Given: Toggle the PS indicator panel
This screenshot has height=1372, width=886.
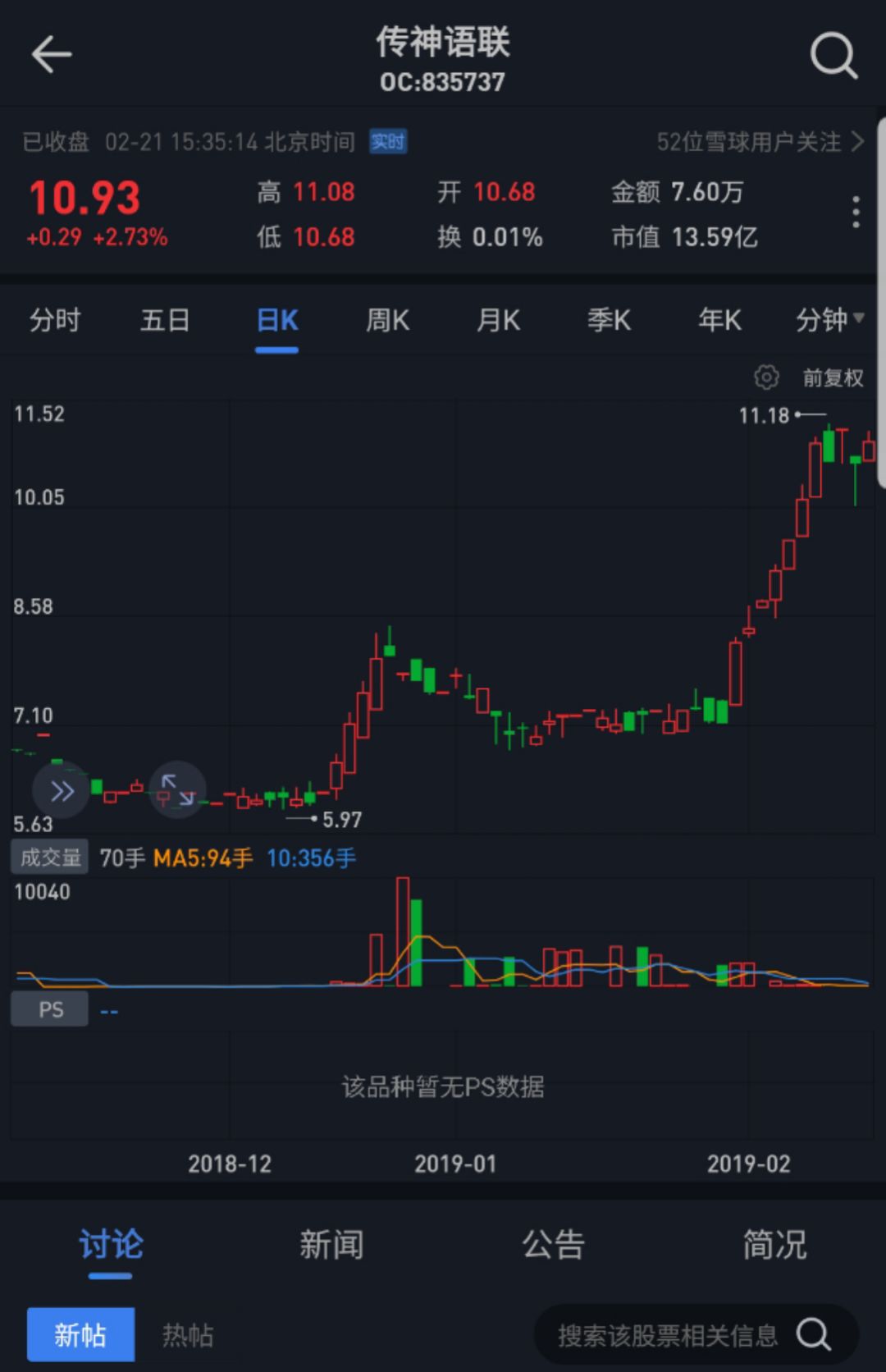Looking at the screenshot, I should [48, 1008].
